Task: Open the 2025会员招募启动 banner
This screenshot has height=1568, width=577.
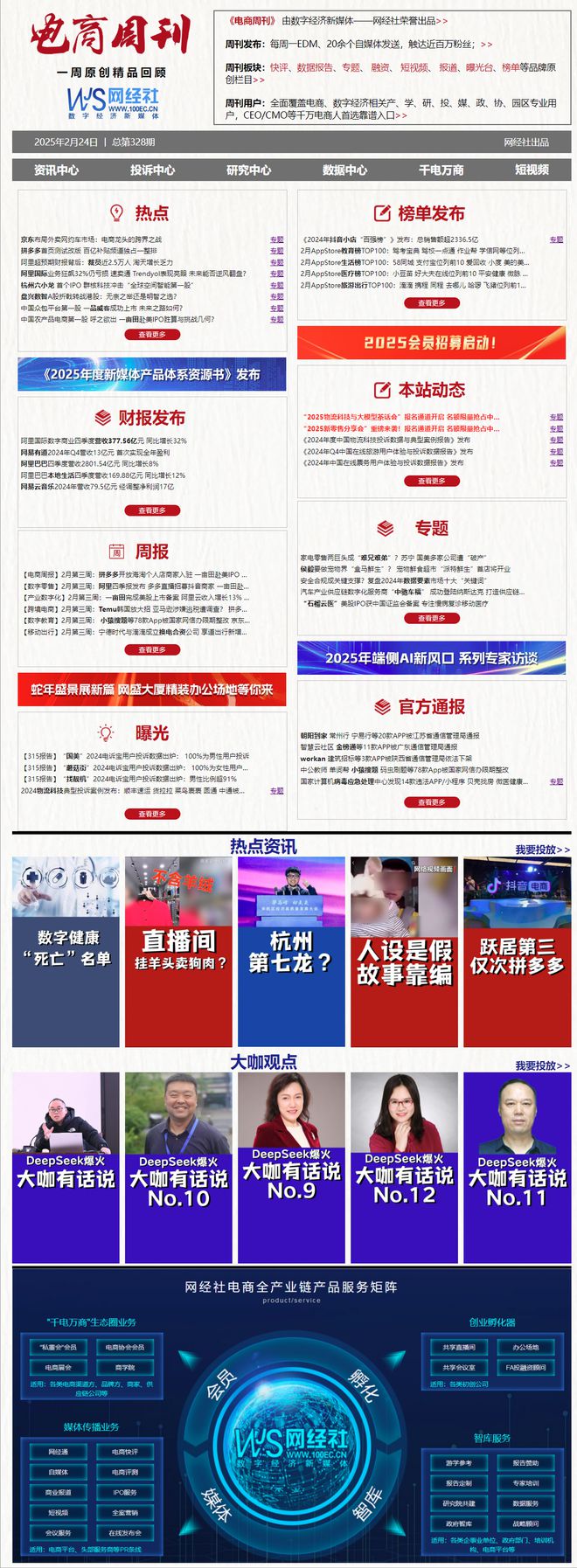Action: (432, 343)
